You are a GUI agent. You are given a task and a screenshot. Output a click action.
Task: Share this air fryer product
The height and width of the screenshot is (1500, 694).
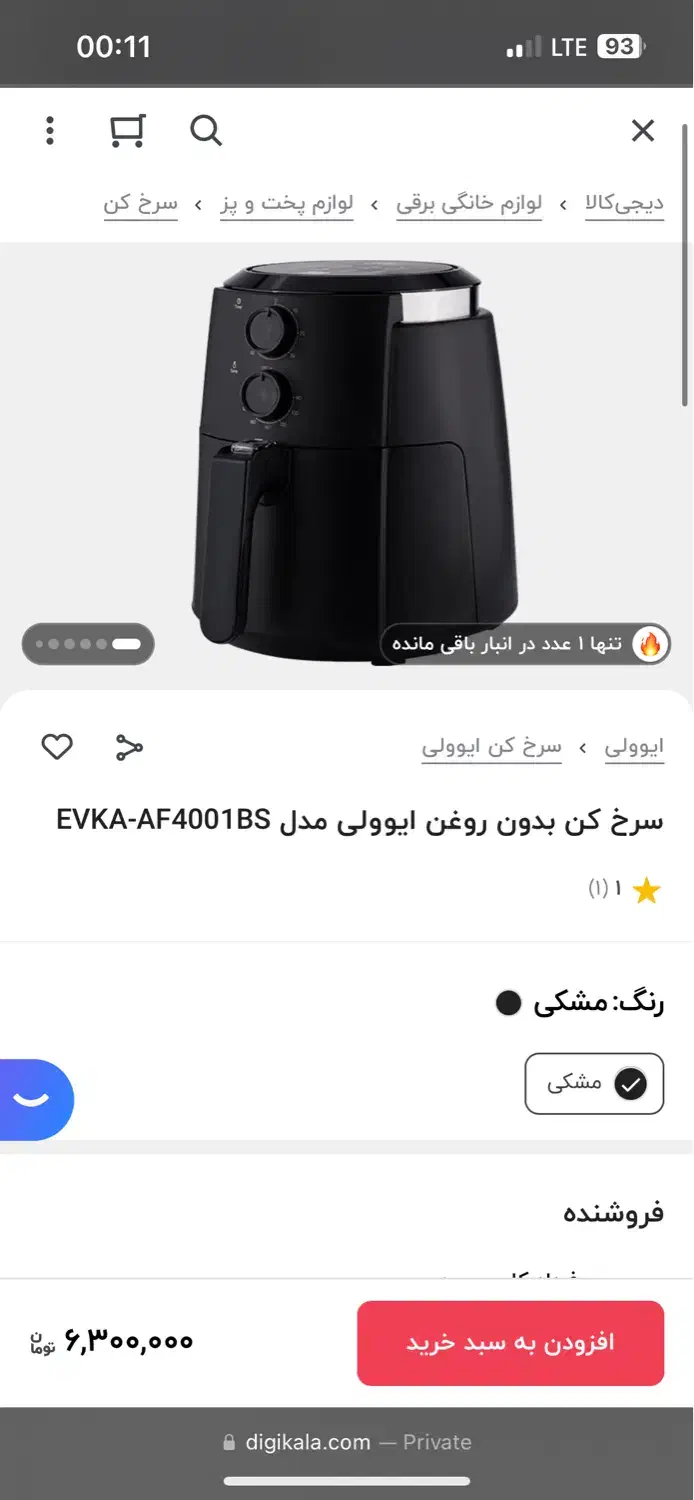pos(129,747)
